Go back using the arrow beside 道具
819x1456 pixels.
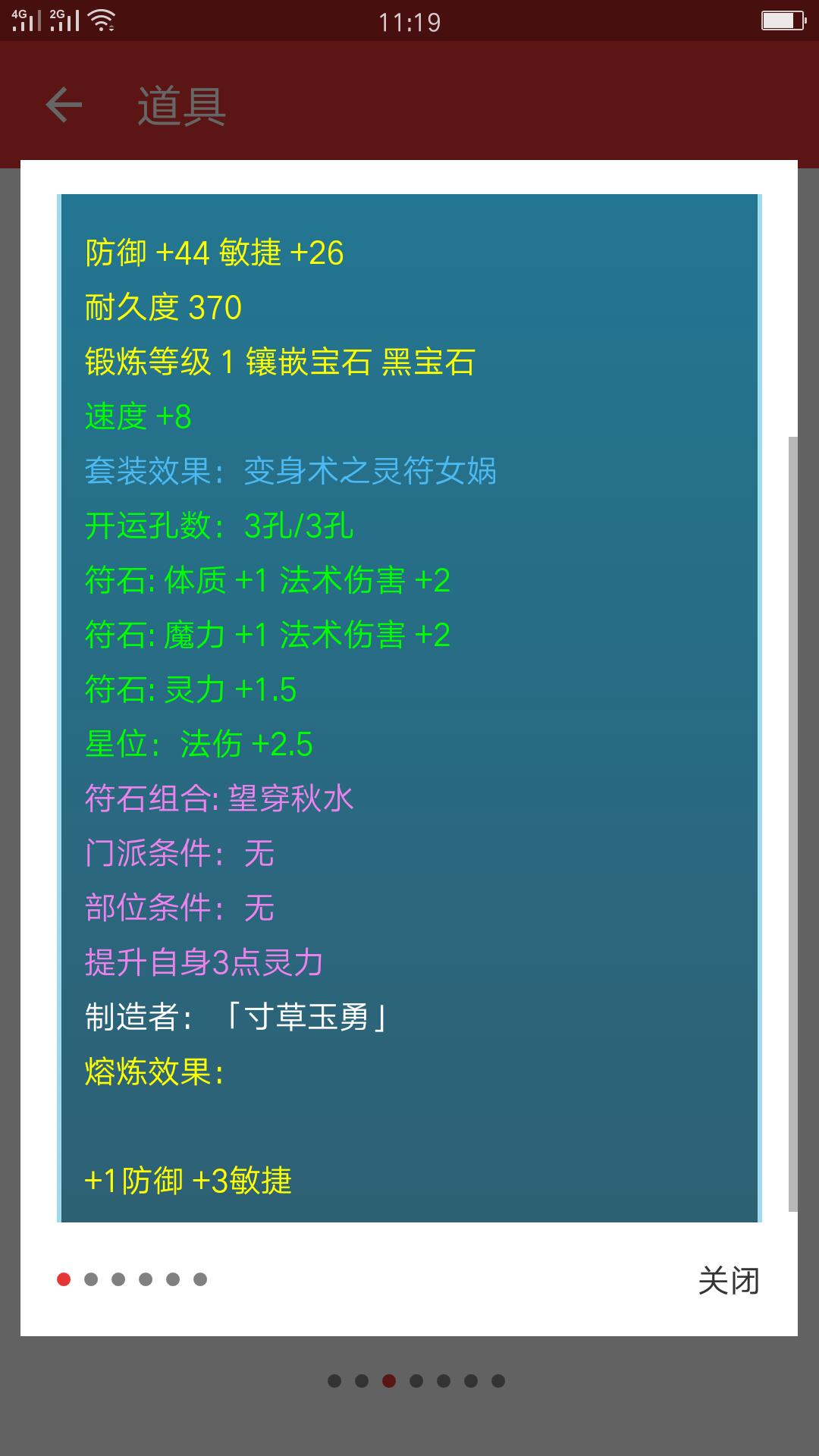[64, 105]
